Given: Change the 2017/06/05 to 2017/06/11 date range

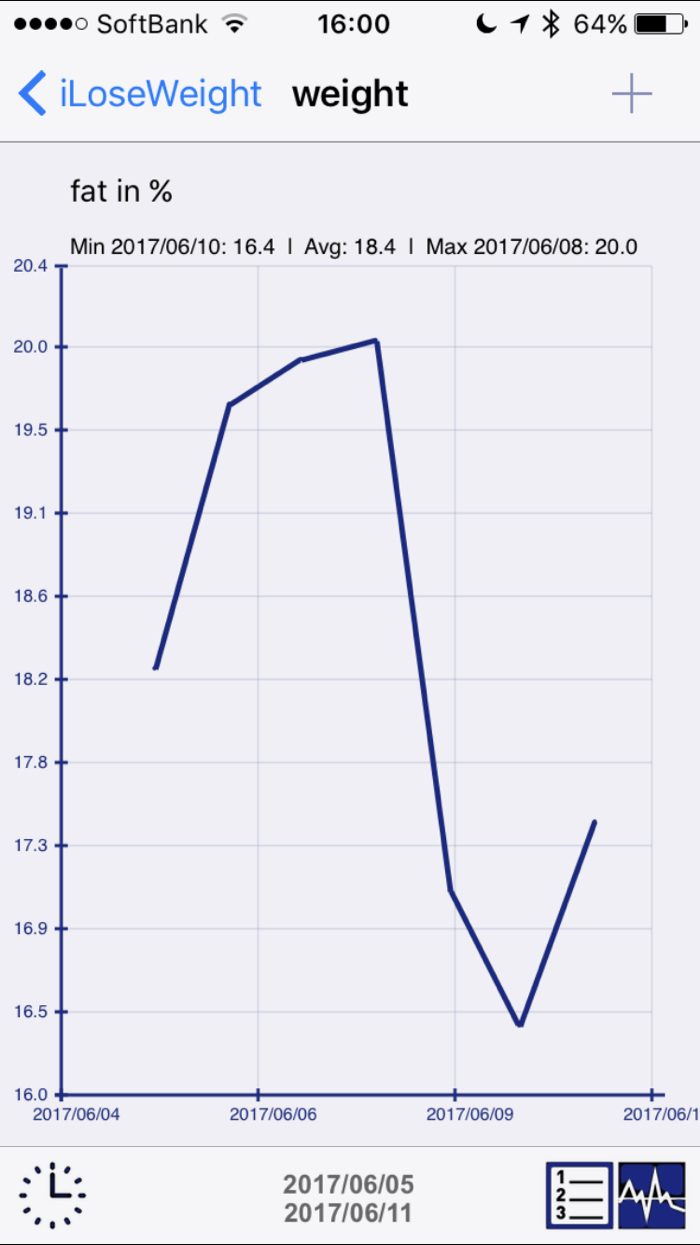Looking at the screenshot, I should (347, 1198).
